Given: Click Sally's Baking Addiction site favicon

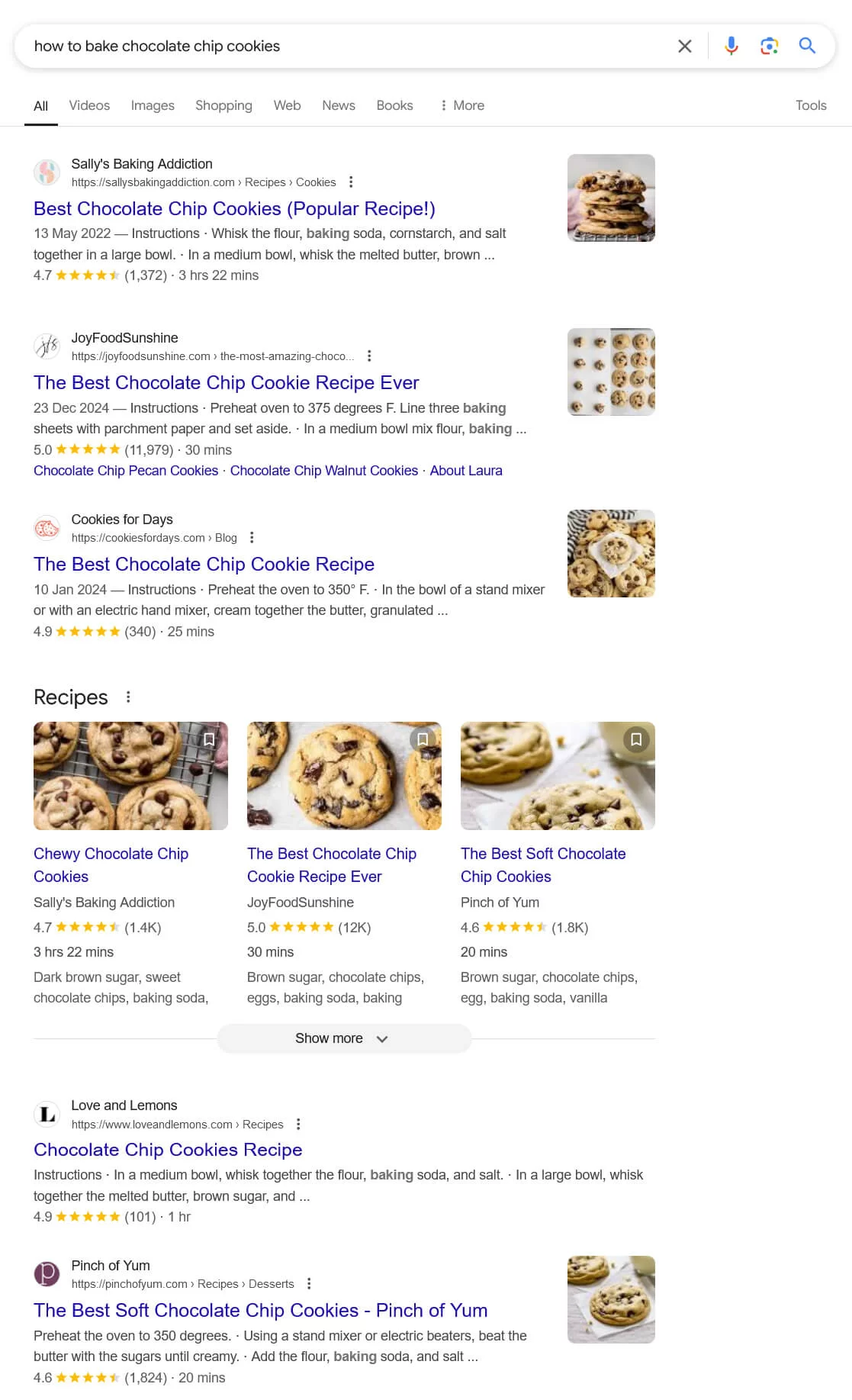Looking at the screenshot, I should (47, 172).
